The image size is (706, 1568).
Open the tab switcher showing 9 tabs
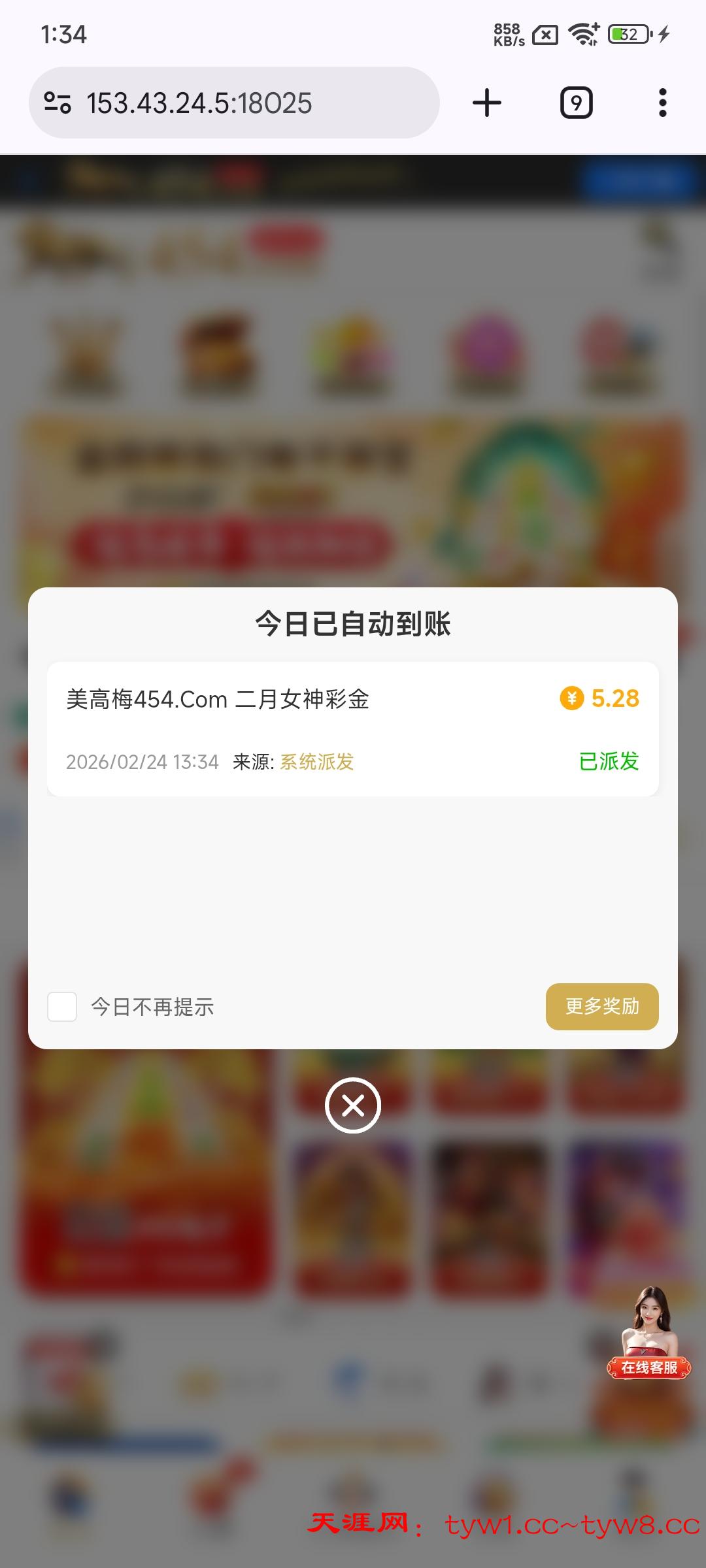[x=576, y=103]
